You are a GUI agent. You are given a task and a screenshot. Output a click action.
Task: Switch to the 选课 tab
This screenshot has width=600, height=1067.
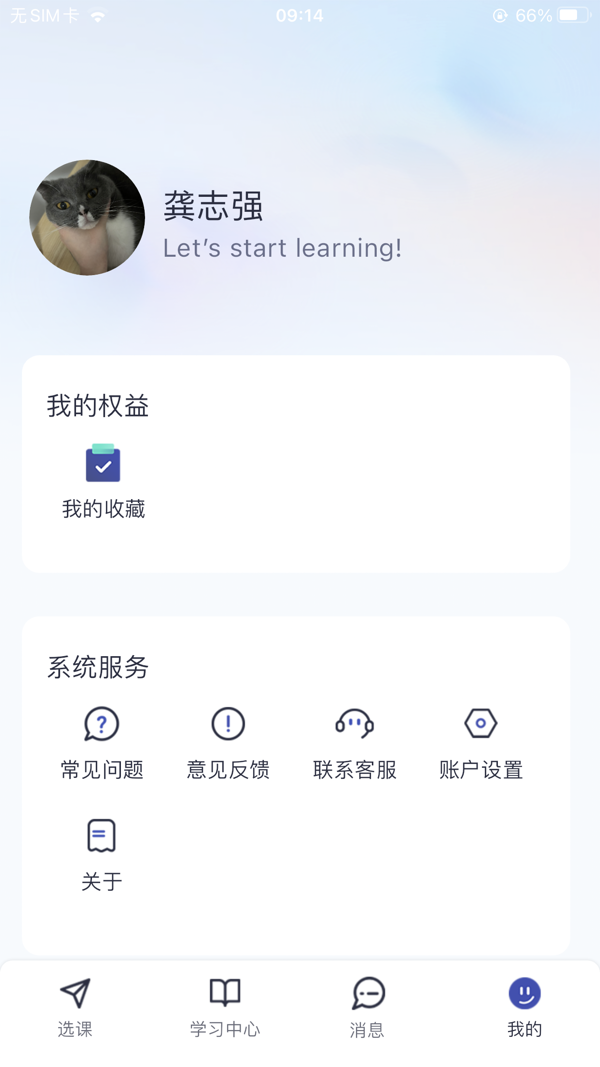(75, 1007)
